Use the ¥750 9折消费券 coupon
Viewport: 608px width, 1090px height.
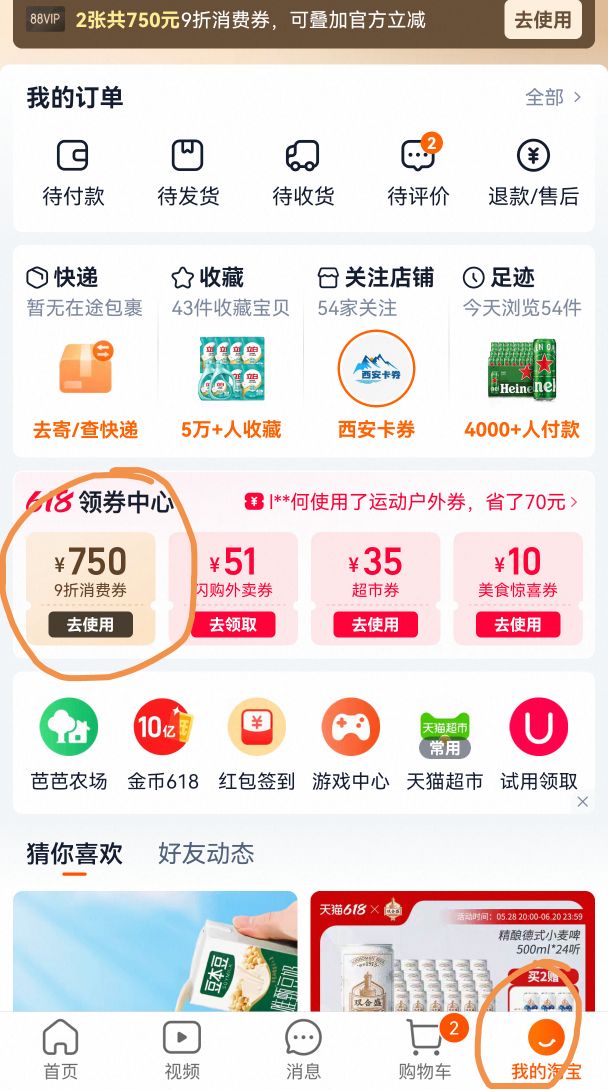90,625
